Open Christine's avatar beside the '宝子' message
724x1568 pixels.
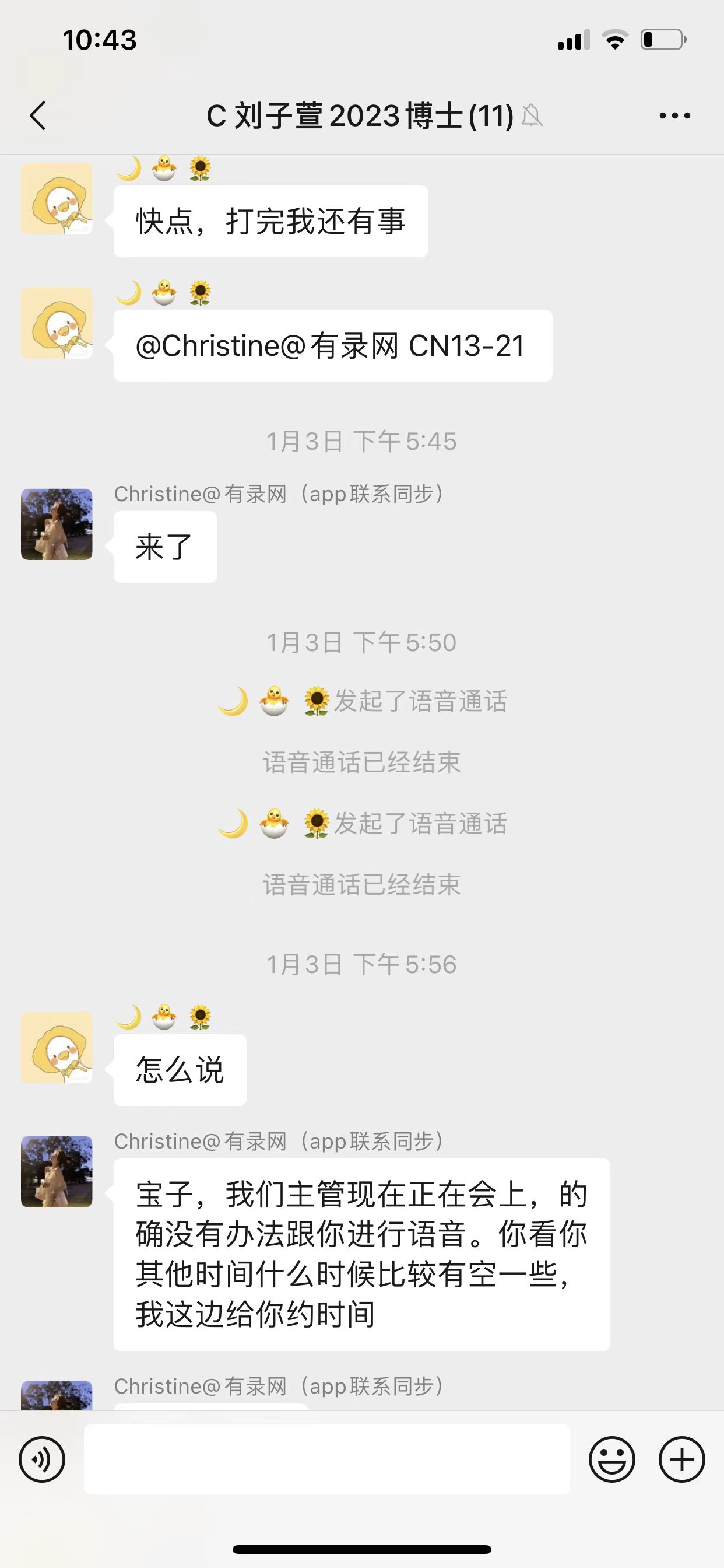(57, 1172)
